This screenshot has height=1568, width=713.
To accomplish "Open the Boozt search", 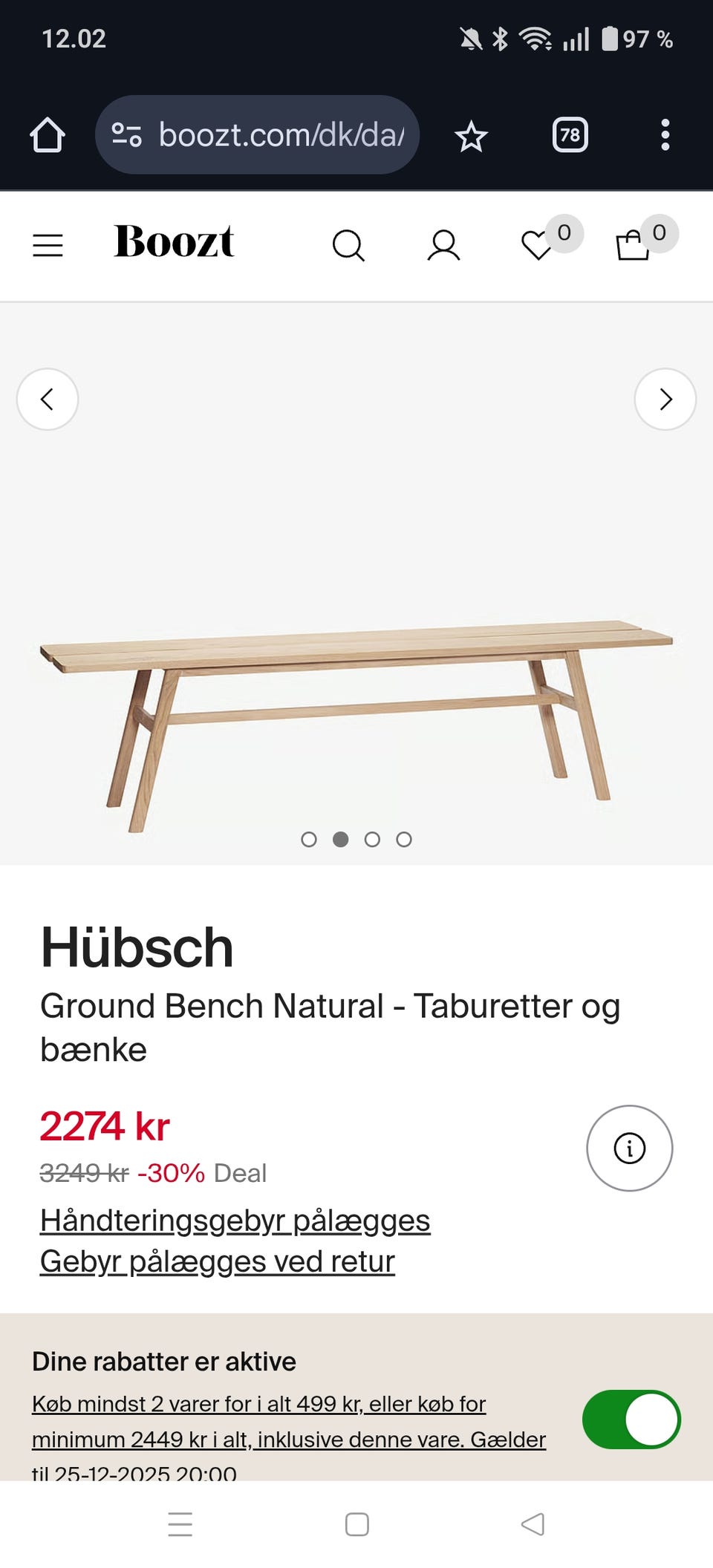I will click(348, 246).
